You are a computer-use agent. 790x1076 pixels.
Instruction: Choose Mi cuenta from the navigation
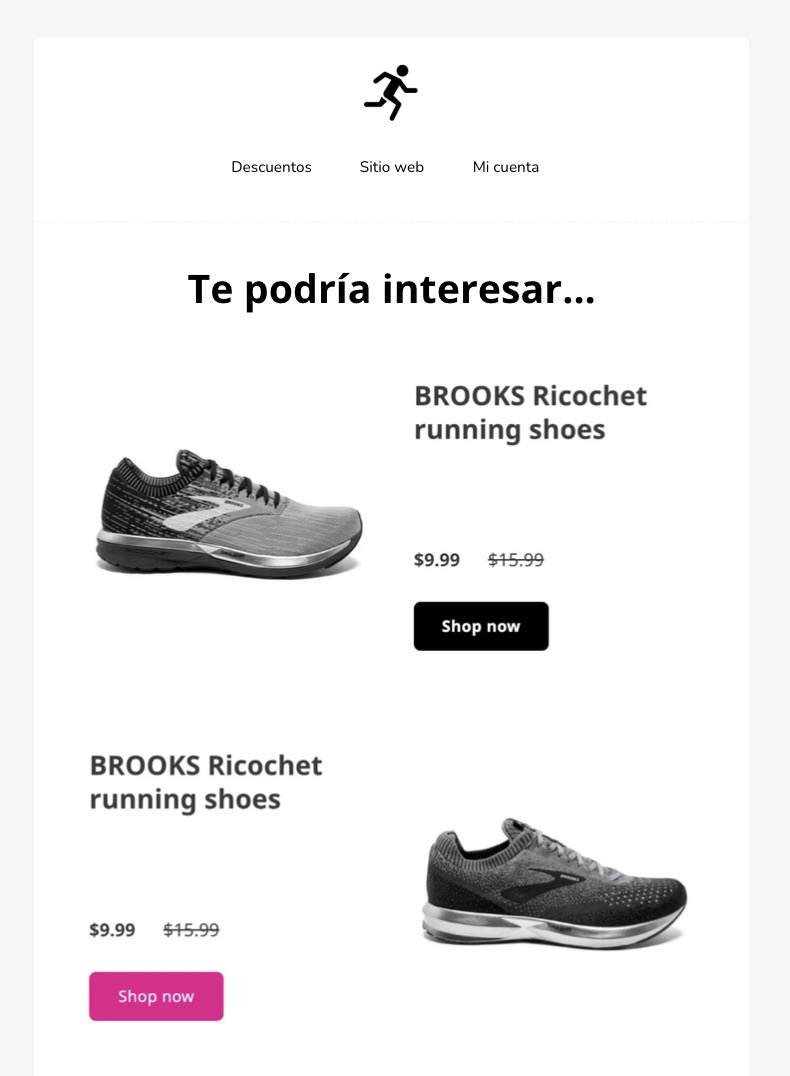pos(506,167)
